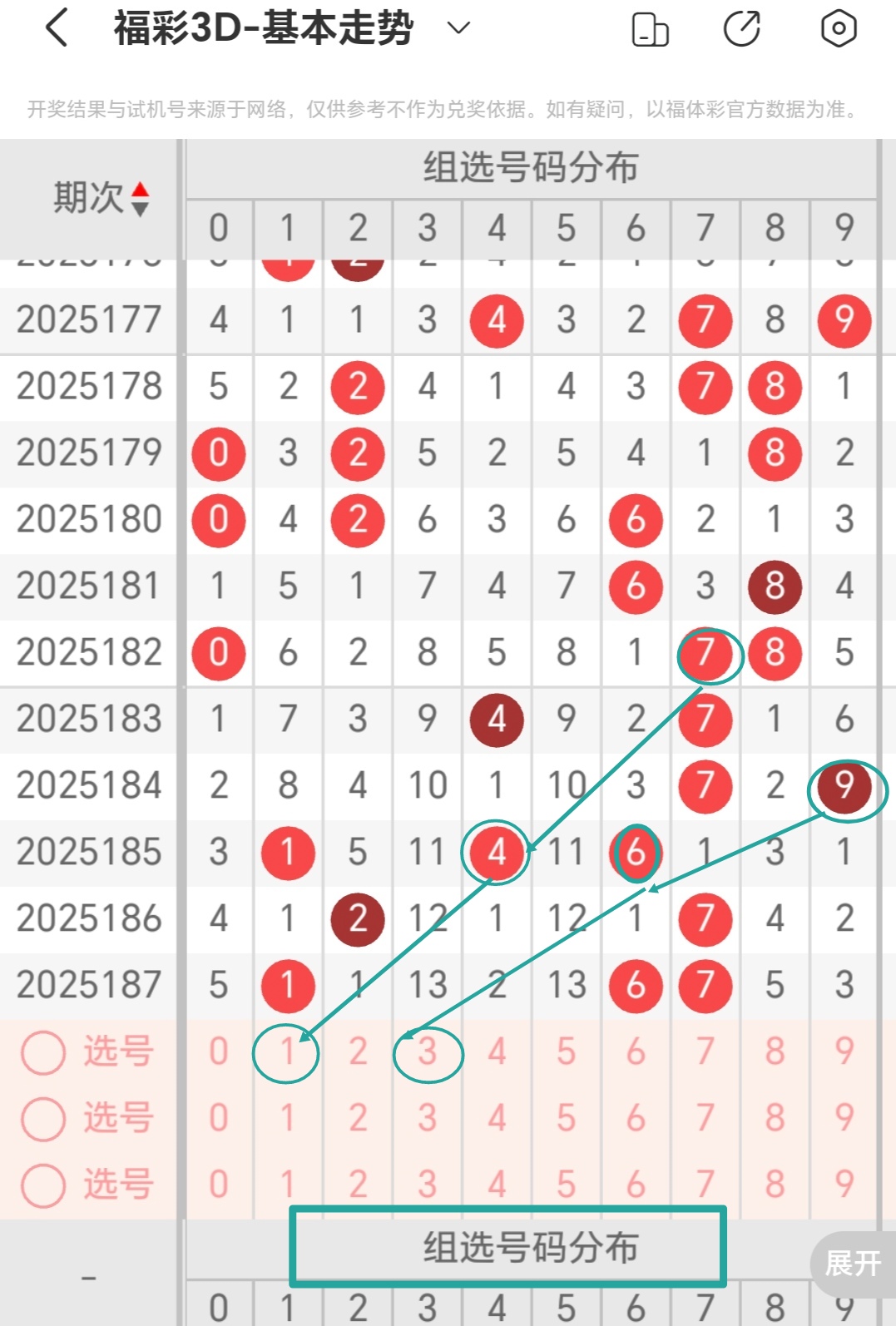896x1326 pixels.
Task: Click the circled 4 marker in row 2025185
Action: [496, 852]
